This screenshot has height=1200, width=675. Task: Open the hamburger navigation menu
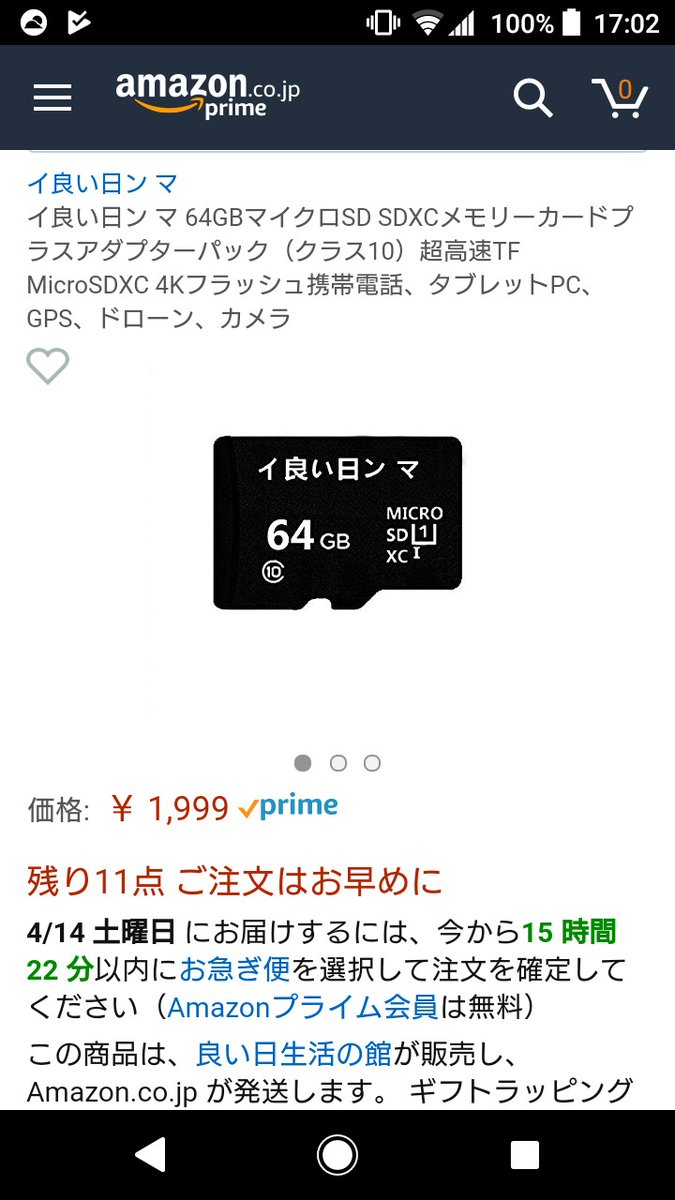pyautogui.click(x=52, y=97)
